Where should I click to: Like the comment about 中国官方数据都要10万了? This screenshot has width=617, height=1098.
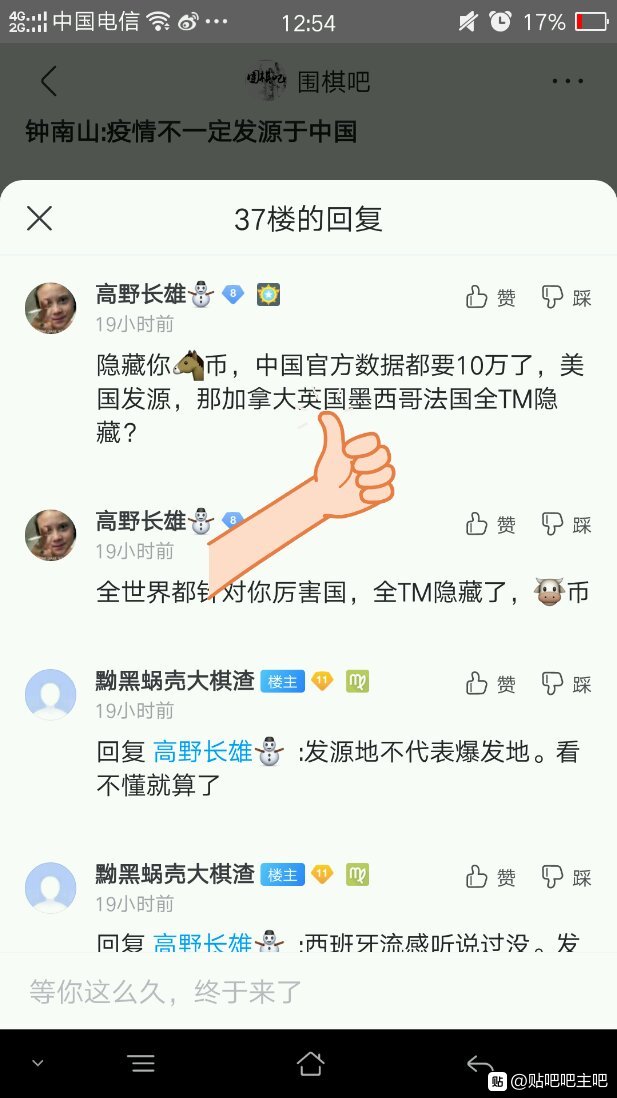(491, 298)
